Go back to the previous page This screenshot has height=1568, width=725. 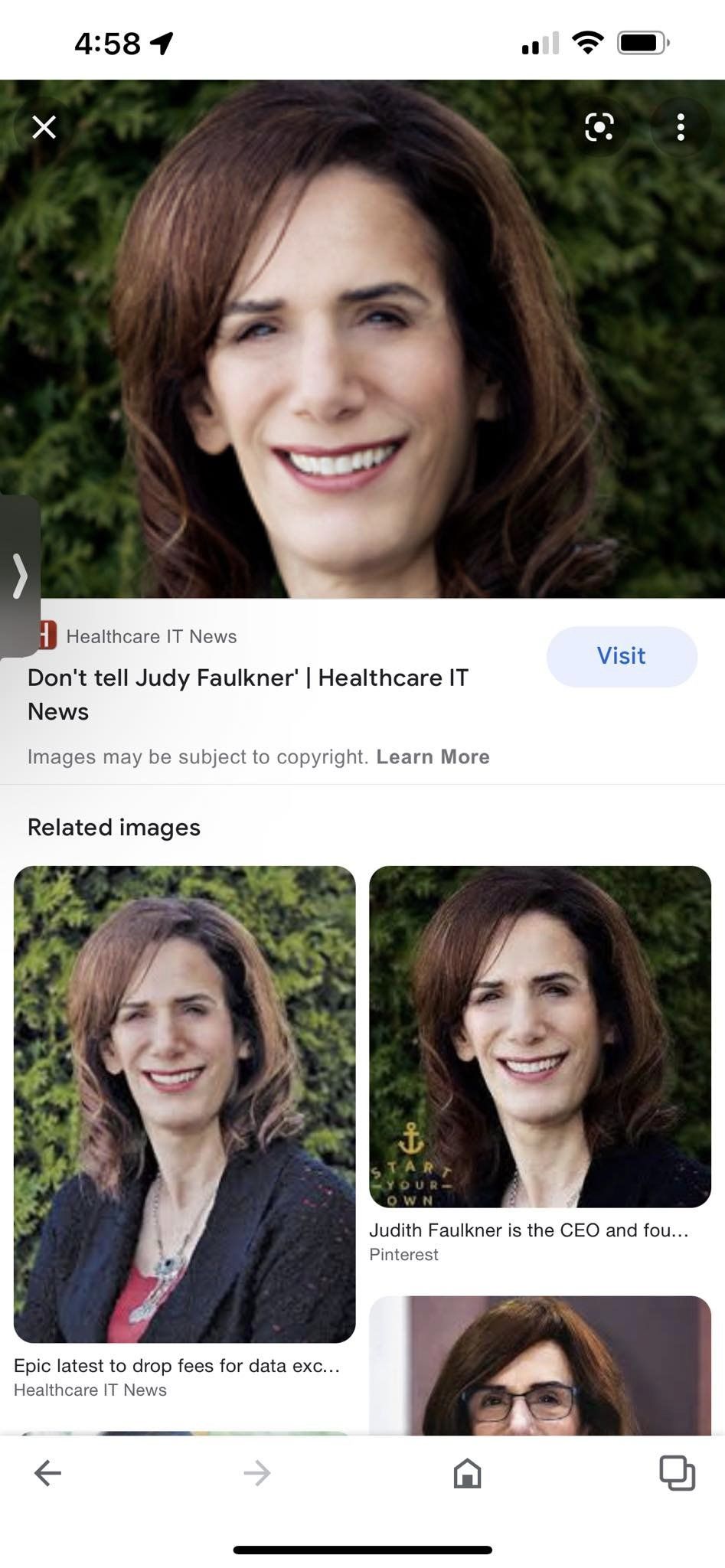point(47,1472)
